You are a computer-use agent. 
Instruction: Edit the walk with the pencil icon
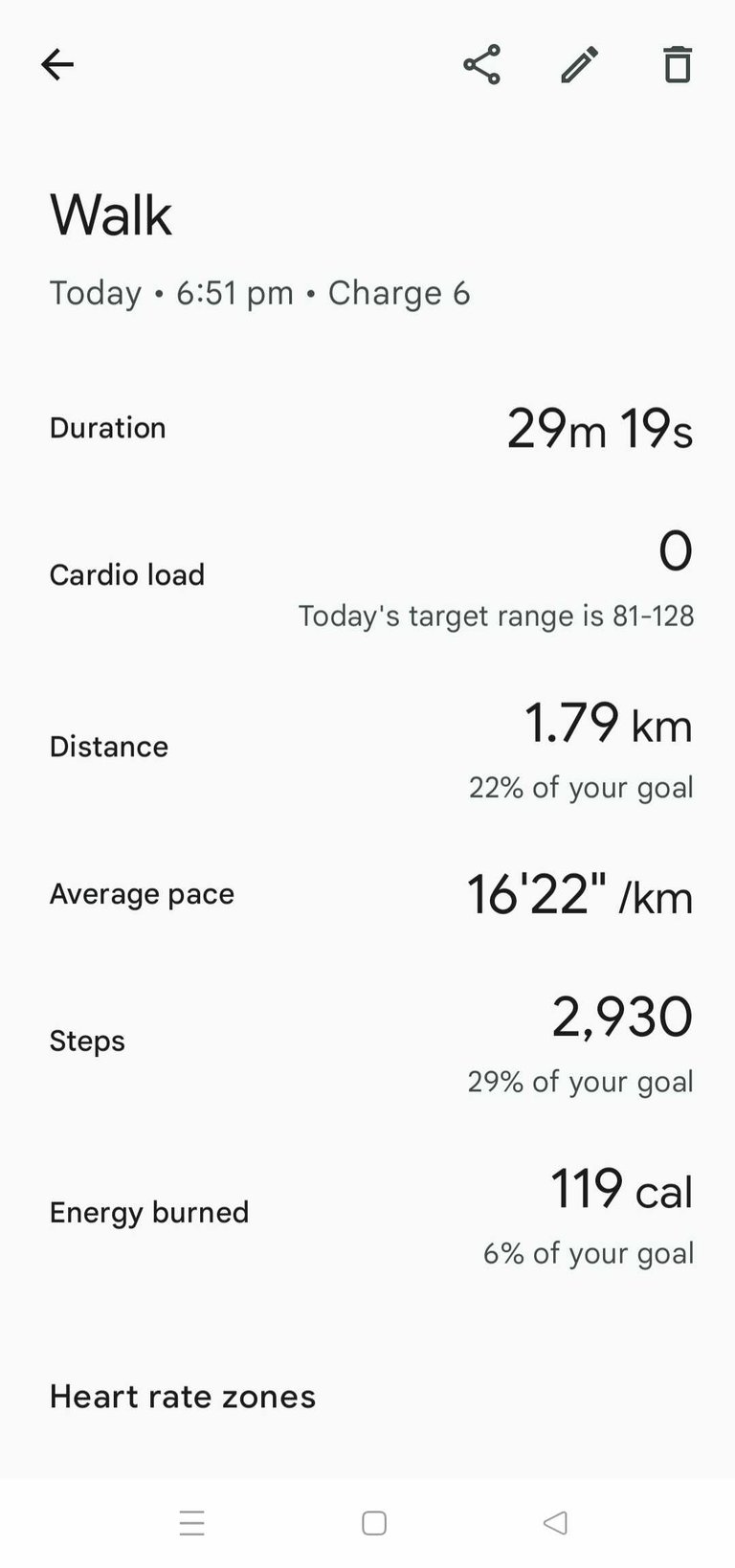tap(579, 65)
